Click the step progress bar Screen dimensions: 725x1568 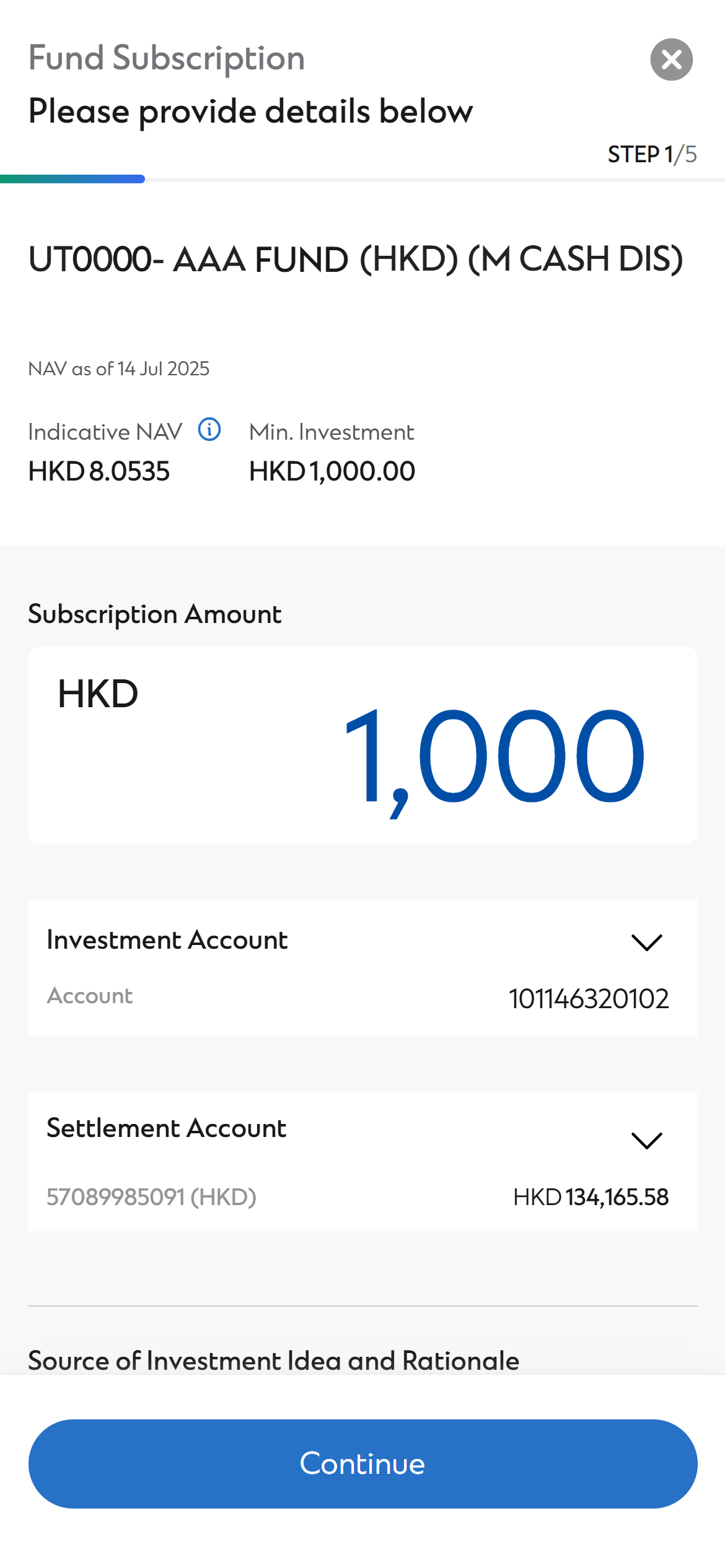(72, 180)
